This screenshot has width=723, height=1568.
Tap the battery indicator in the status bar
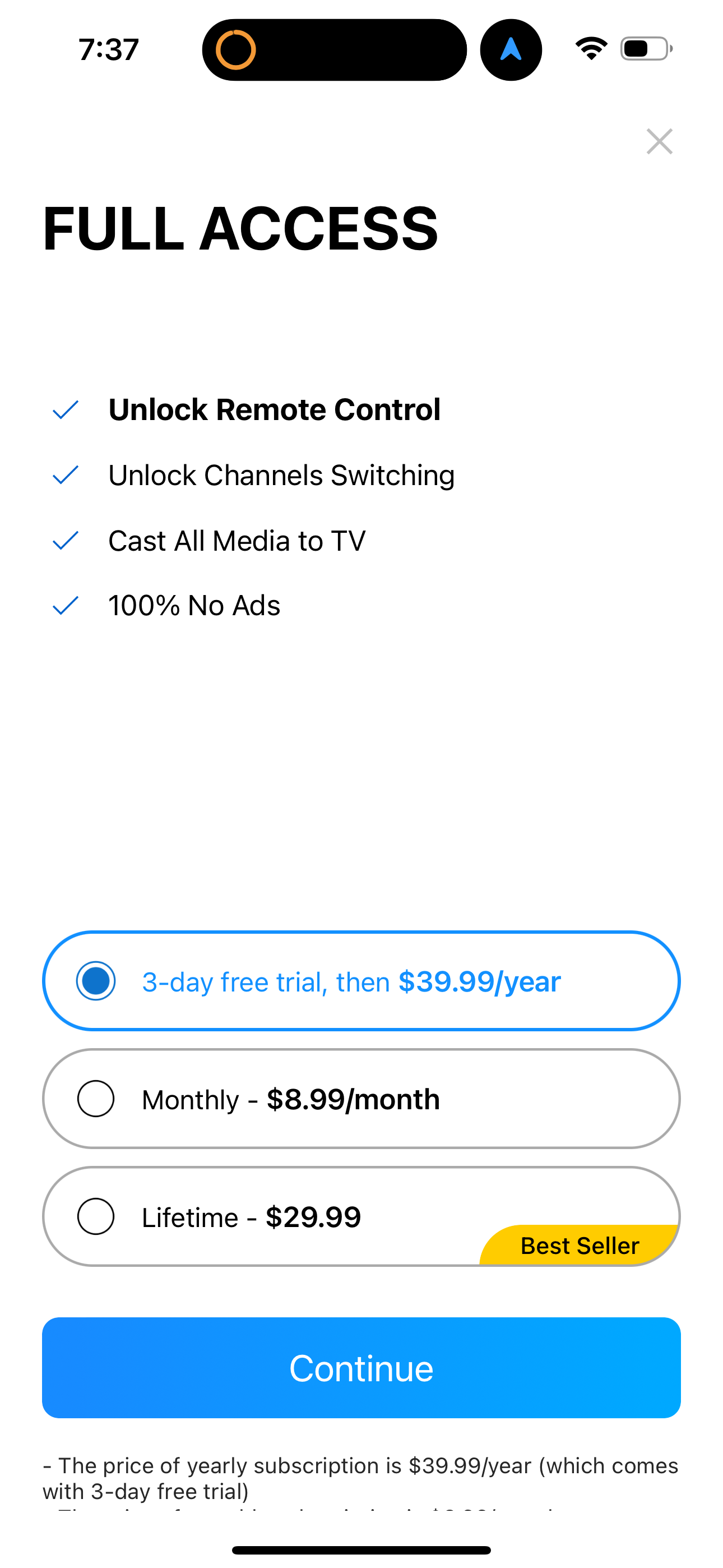click(x=643, y=49)
